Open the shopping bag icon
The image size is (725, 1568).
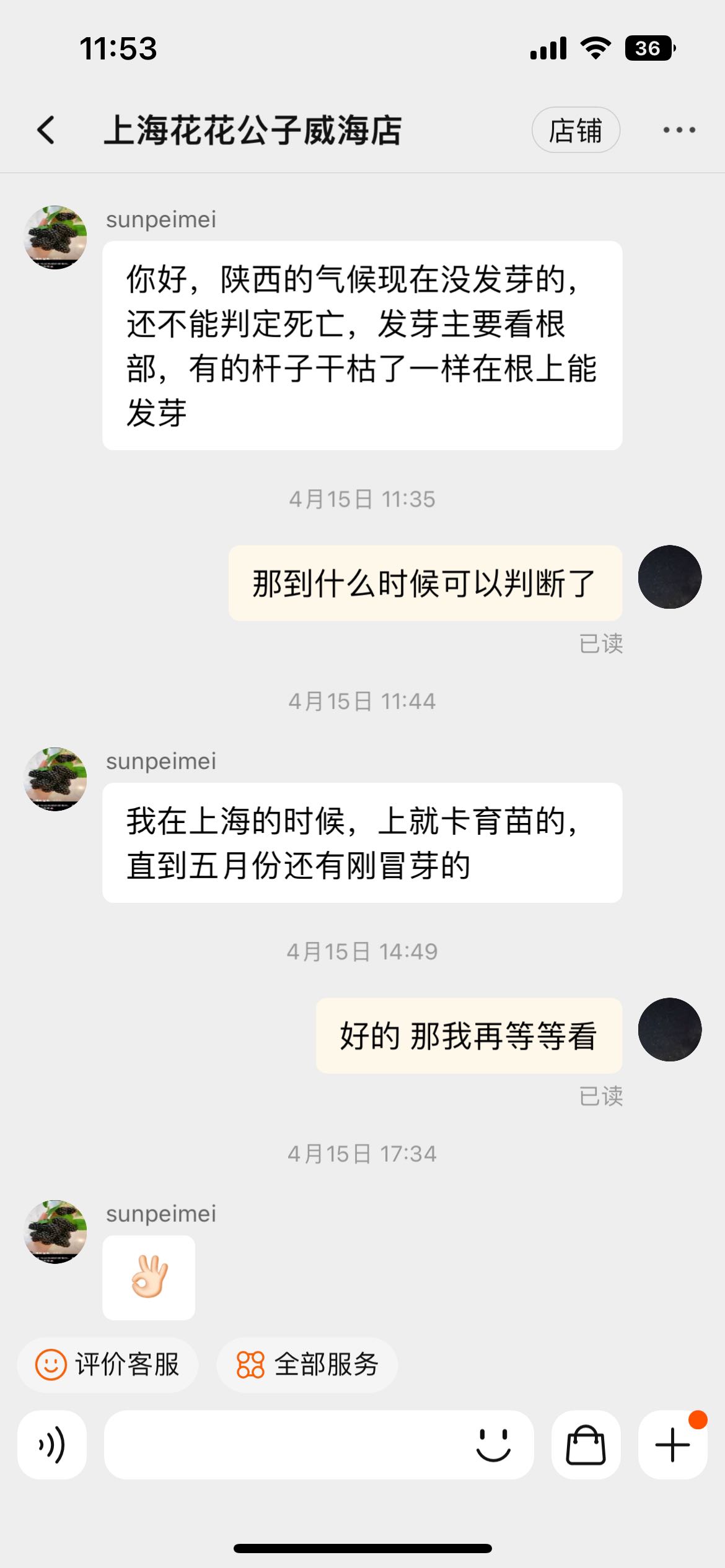586,1445
